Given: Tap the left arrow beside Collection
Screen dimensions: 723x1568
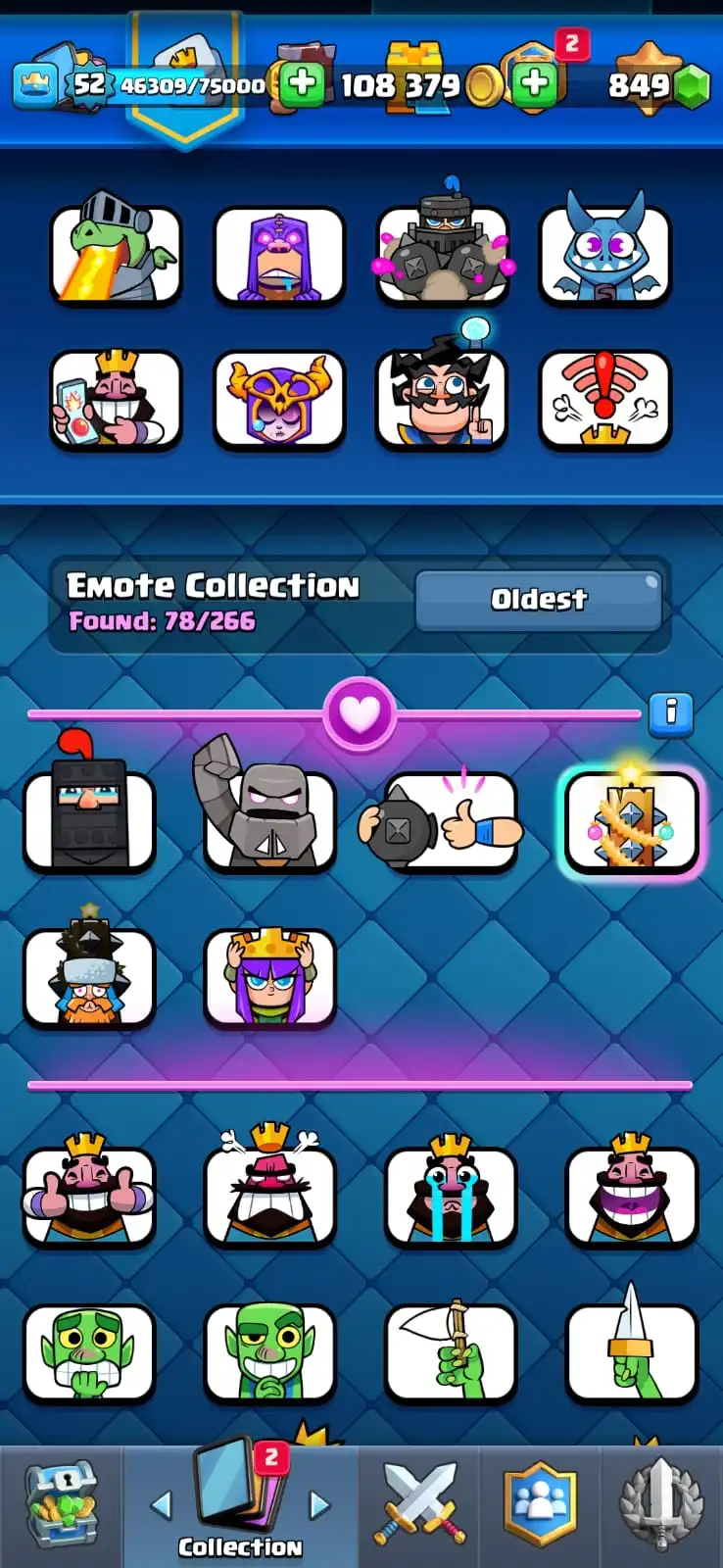Looking at the screenshot, I should tap(162, 1505).
